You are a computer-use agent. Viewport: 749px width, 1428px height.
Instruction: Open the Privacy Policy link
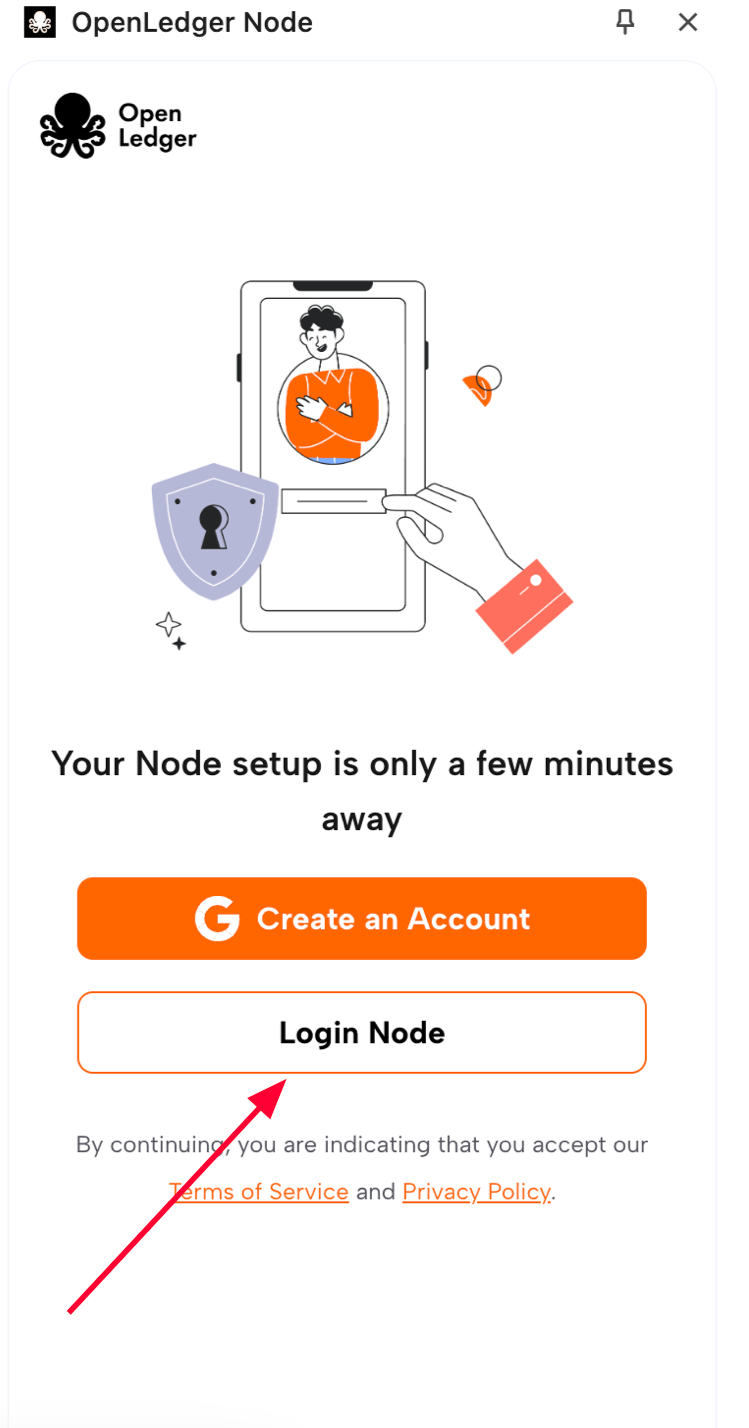tap(476, 1192)
